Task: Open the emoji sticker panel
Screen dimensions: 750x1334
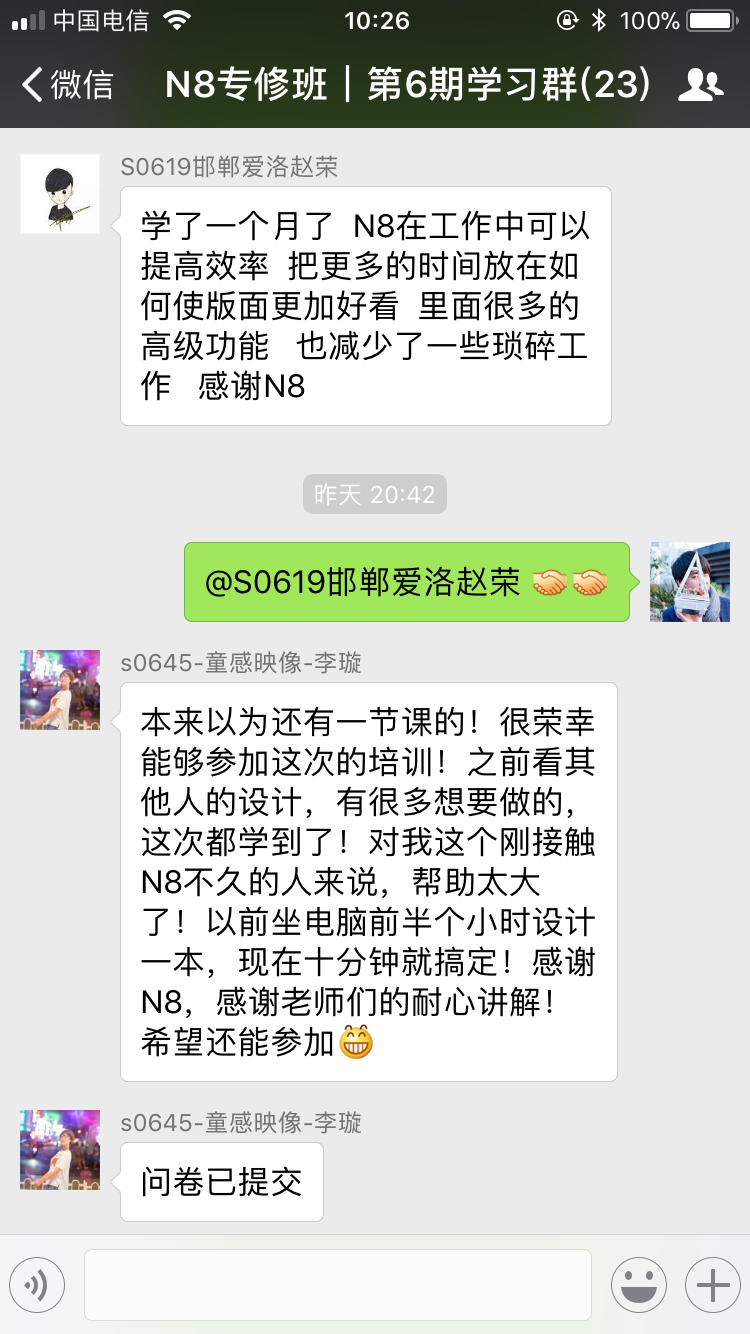Action: pyautogui.click(x=638, y=1284)
